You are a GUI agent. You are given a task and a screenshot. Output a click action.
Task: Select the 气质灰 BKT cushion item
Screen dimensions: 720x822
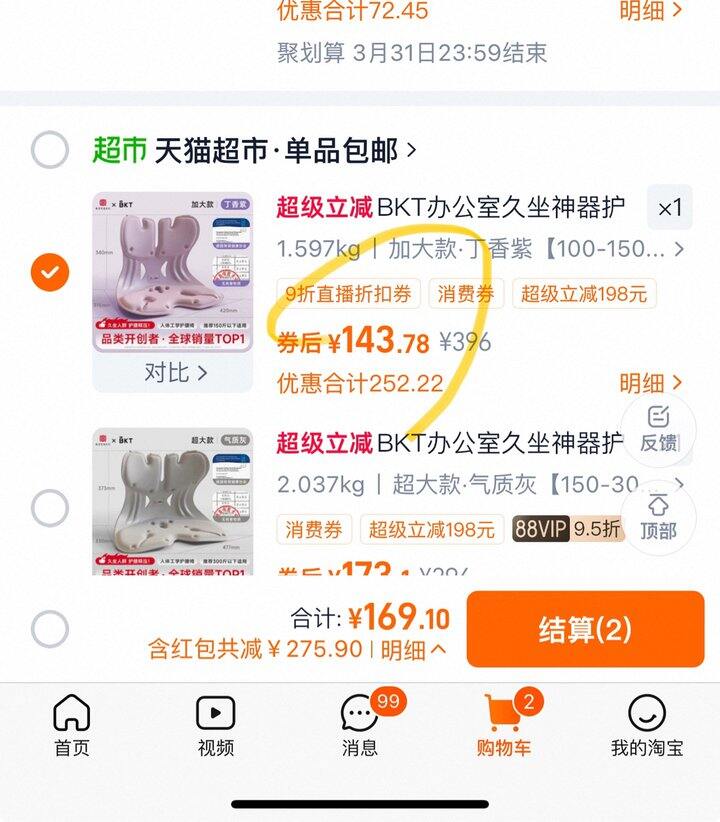click(49, 508)
